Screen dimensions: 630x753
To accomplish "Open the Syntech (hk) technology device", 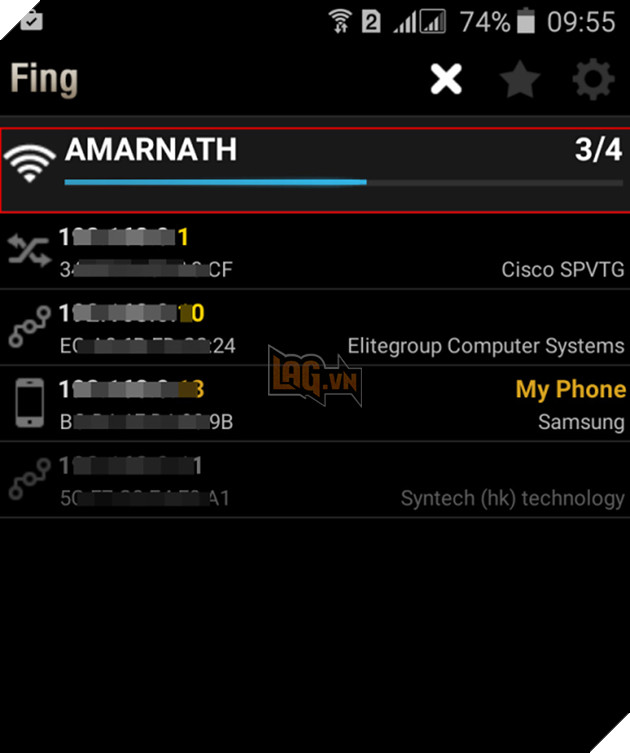I will [315, 481].
